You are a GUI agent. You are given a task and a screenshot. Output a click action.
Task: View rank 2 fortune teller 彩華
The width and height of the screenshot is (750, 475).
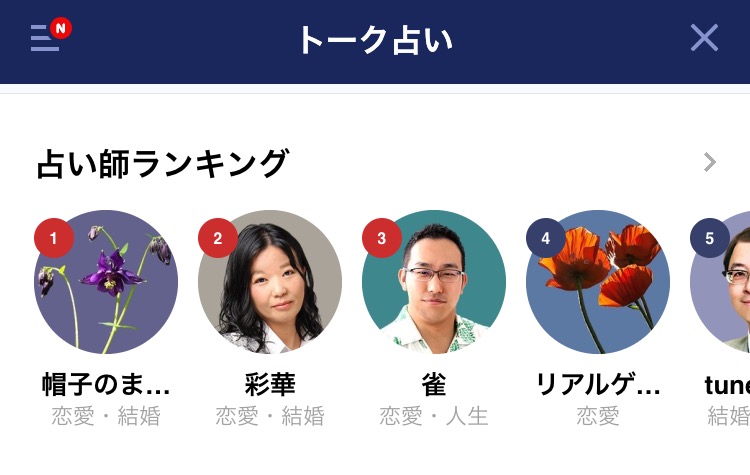coord(270,282)
